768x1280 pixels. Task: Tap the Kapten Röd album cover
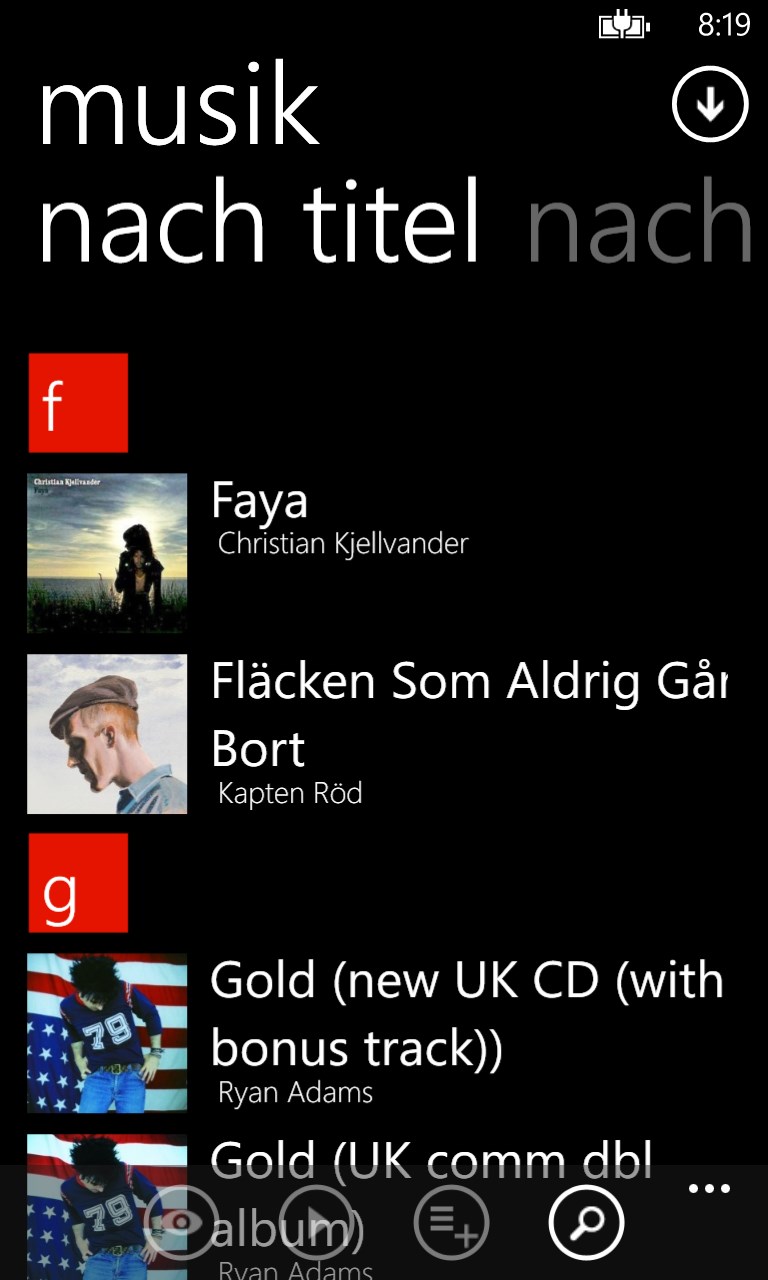107,733
